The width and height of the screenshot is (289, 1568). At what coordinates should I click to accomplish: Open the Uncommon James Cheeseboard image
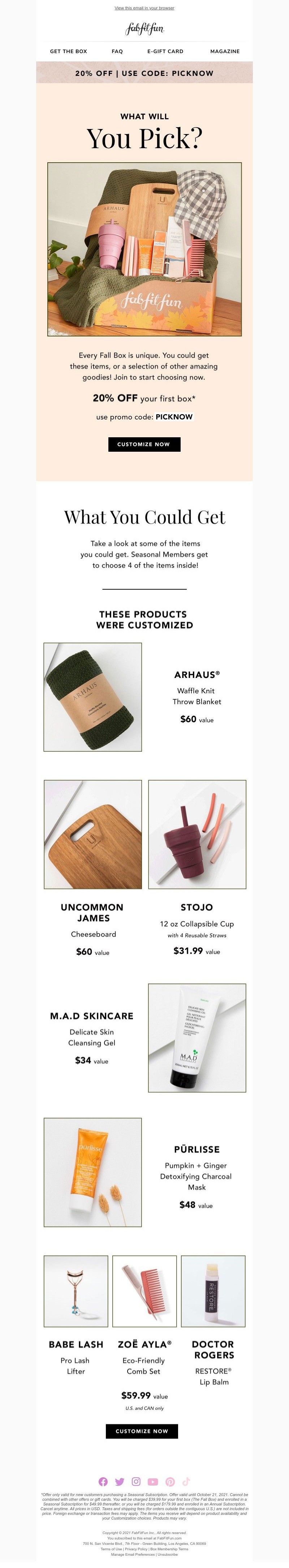[92, 834]
